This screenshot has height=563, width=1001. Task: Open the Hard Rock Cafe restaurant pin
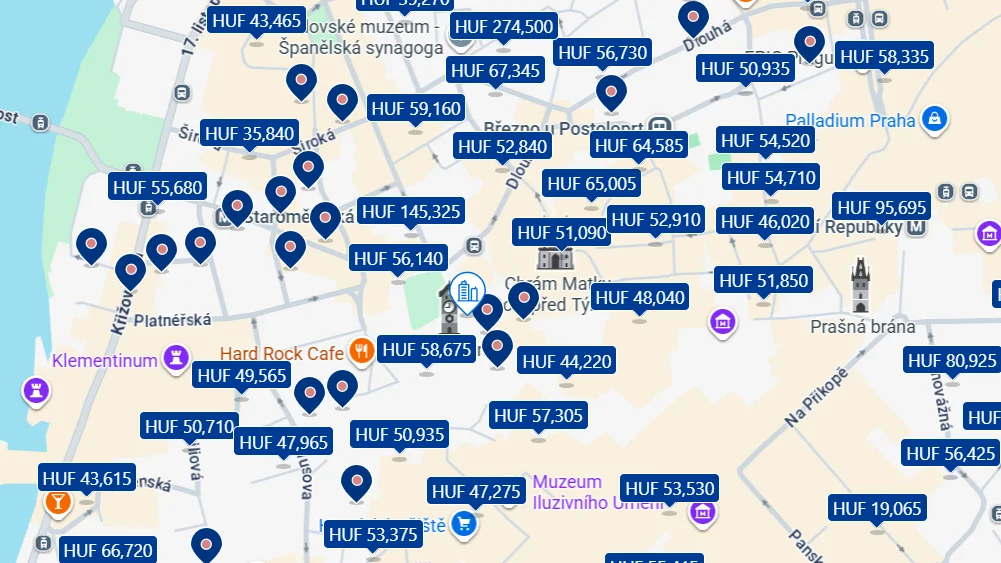[x=361, y=351]
